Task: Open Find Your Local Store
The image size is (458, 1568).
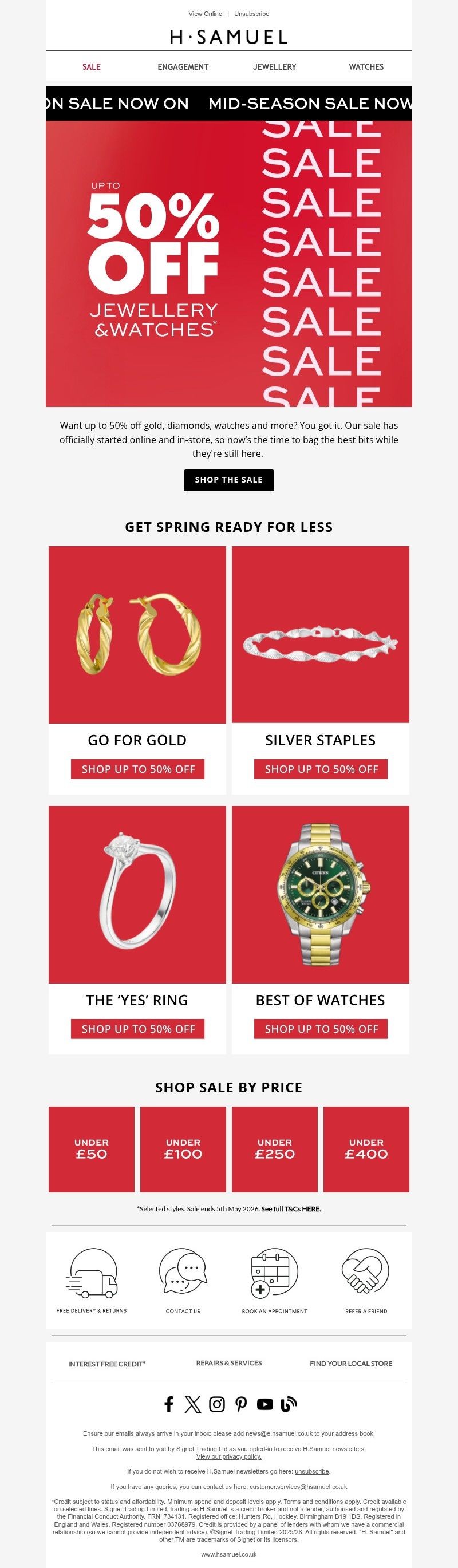Action: [x=351, y=1364]
